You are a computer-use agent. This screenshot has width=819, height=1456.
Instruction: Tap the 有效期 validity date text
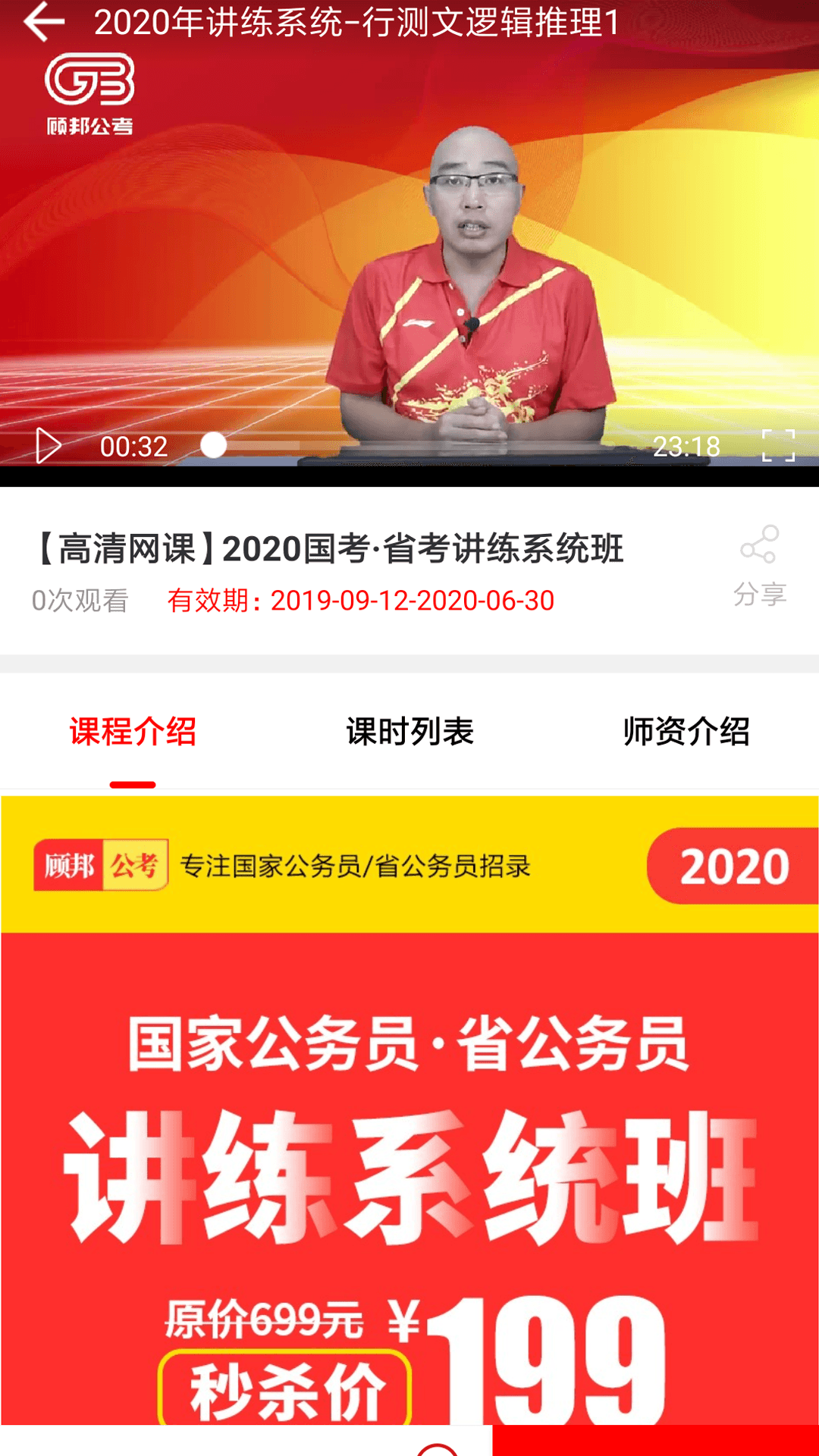(x=362, y=601)
